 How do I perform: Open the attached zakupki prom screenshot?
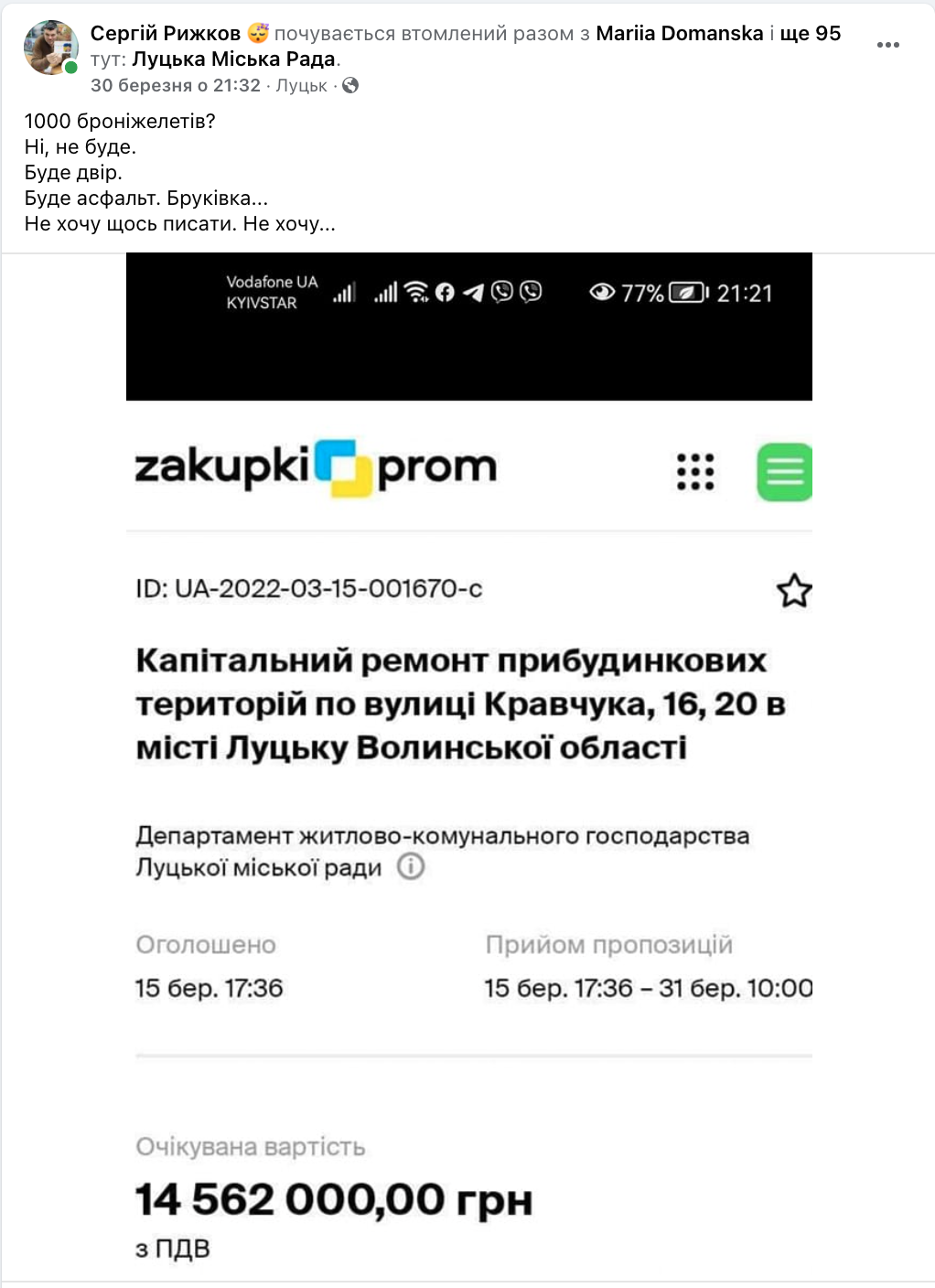coord(468,768)
